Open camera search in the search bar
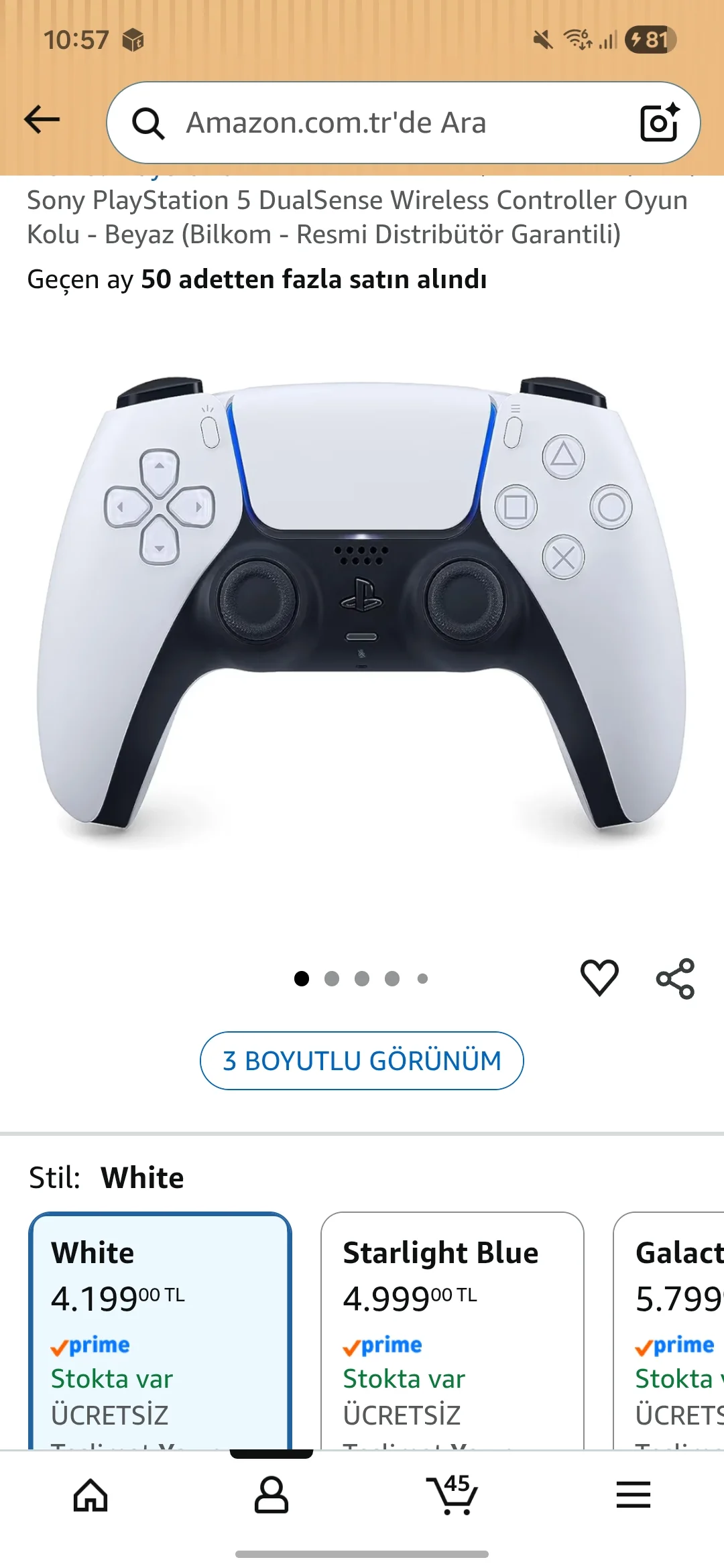The image size is (724, 1568). pos(659,123)
